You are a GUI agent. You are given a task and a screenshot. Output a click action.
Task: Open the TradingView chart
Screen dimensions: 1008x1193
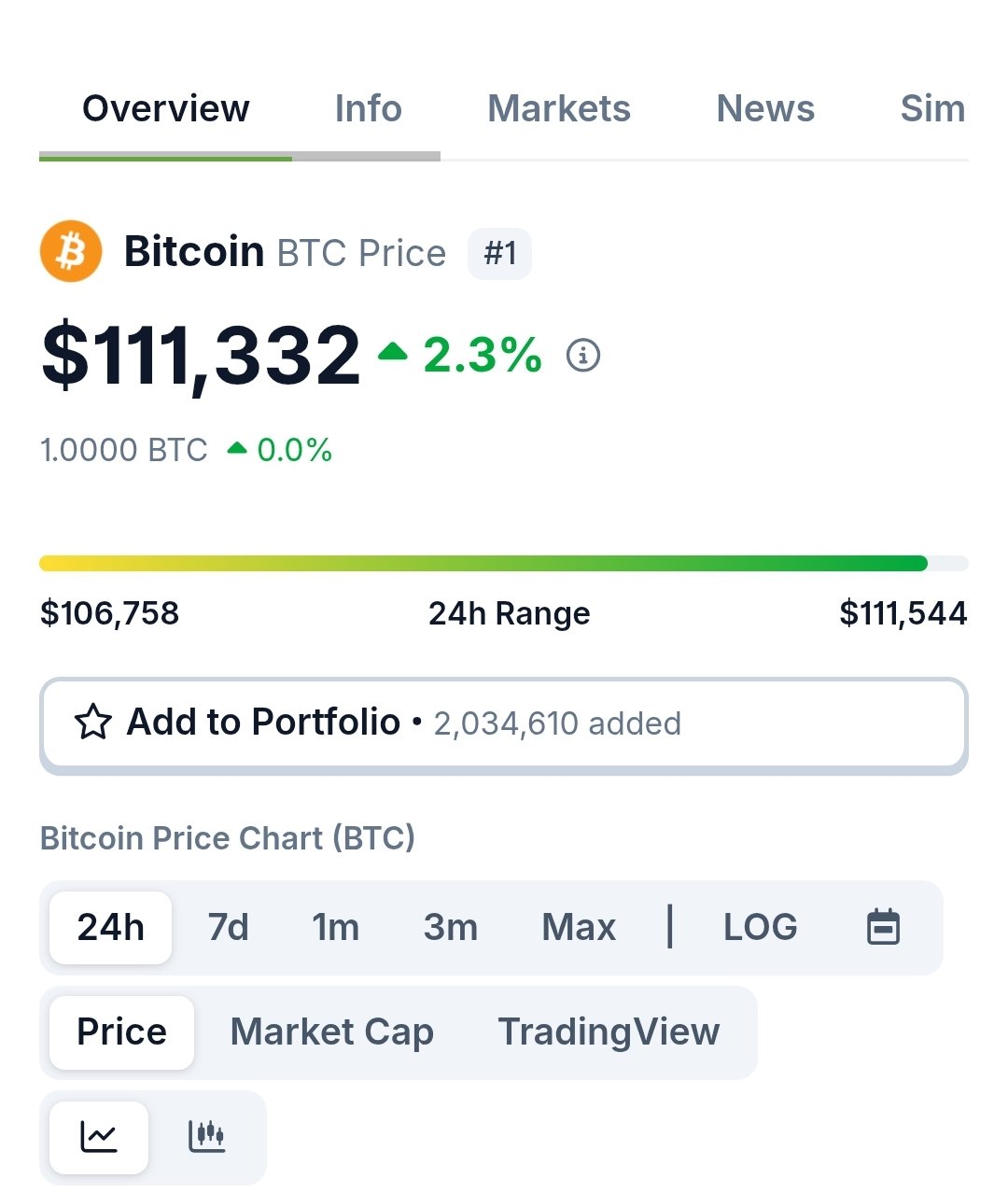[609, 1032]
